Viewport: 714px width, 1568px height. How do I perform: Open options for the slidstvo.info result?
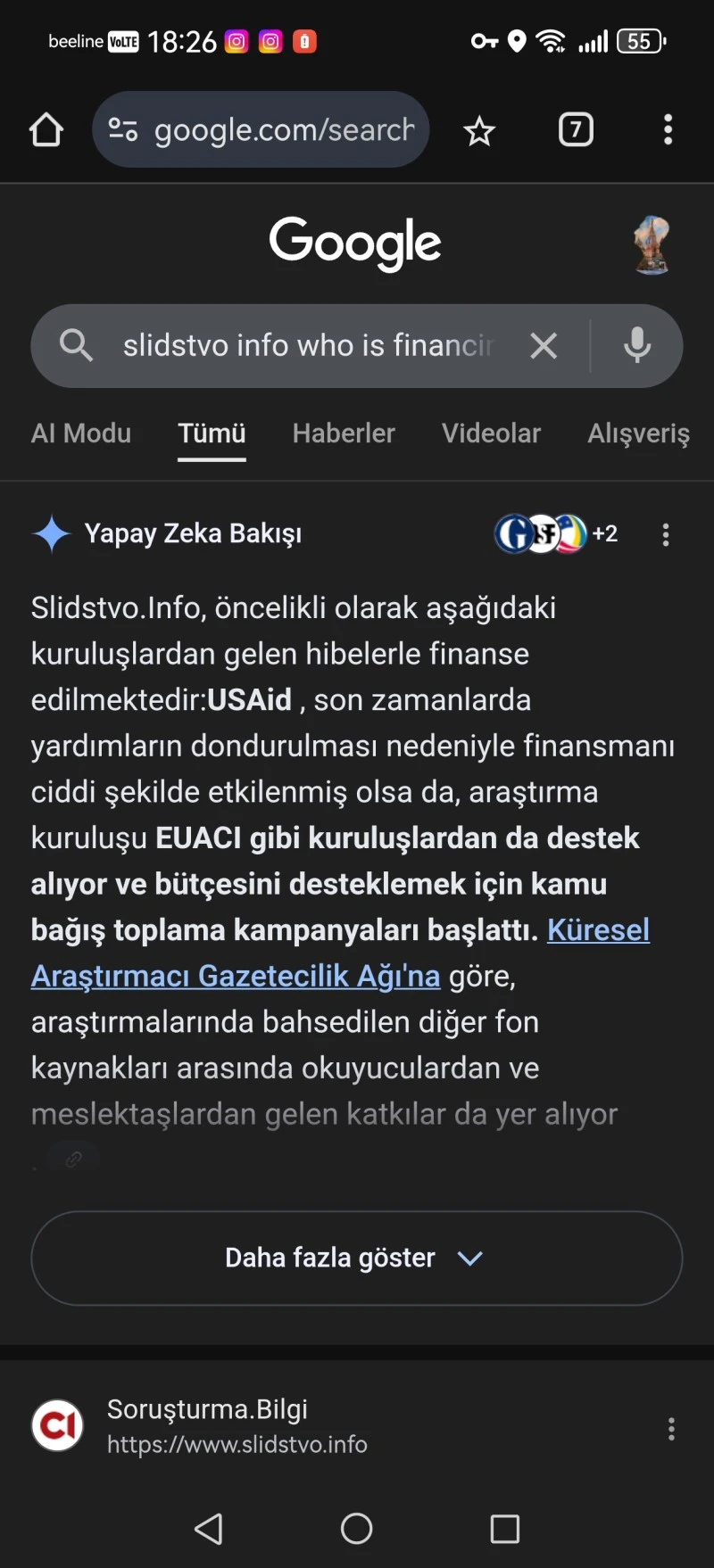(x=671, y=1429)
